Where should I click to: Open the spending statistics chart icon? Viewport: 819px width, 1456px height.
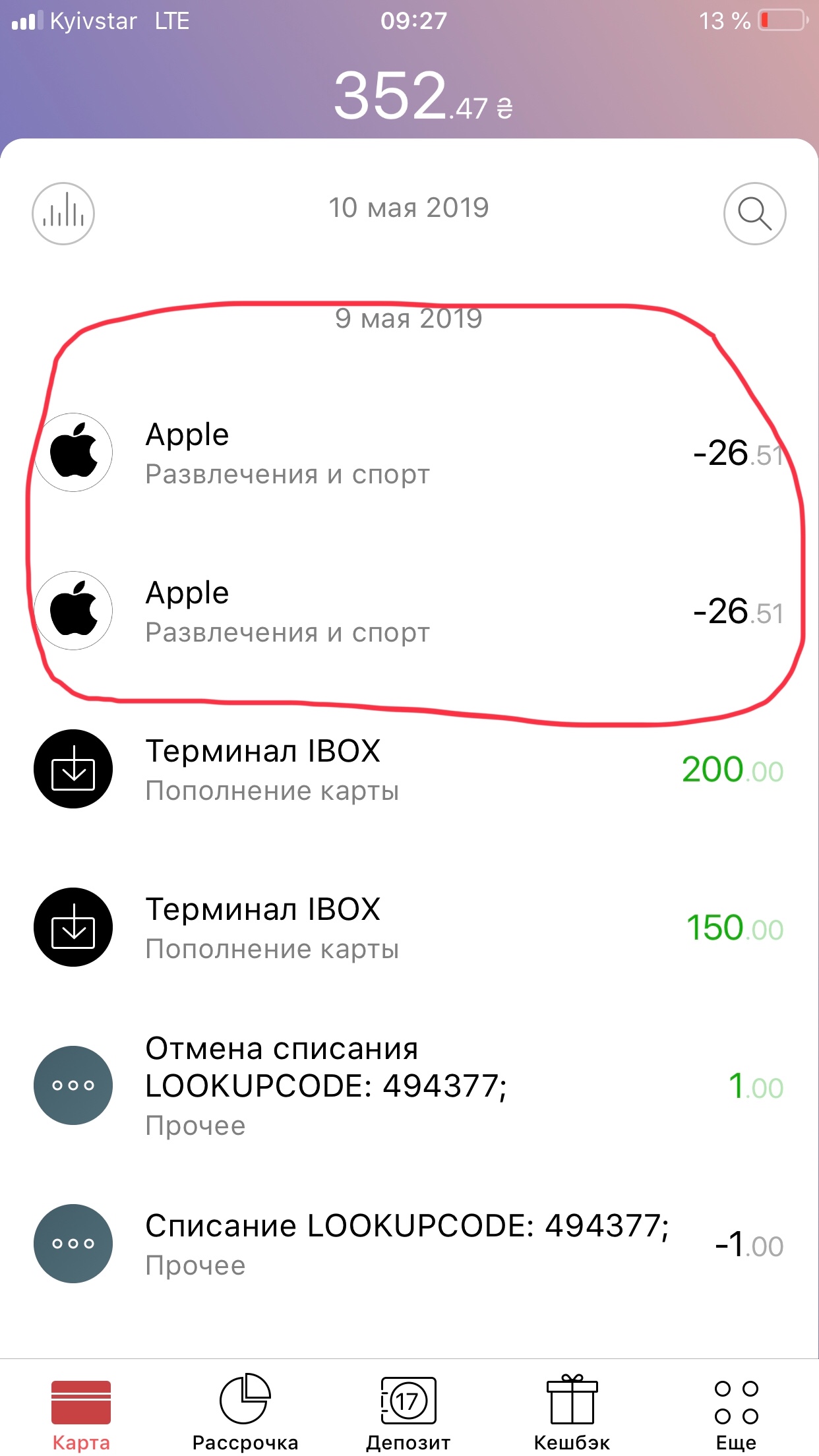[x=63, y=214]
